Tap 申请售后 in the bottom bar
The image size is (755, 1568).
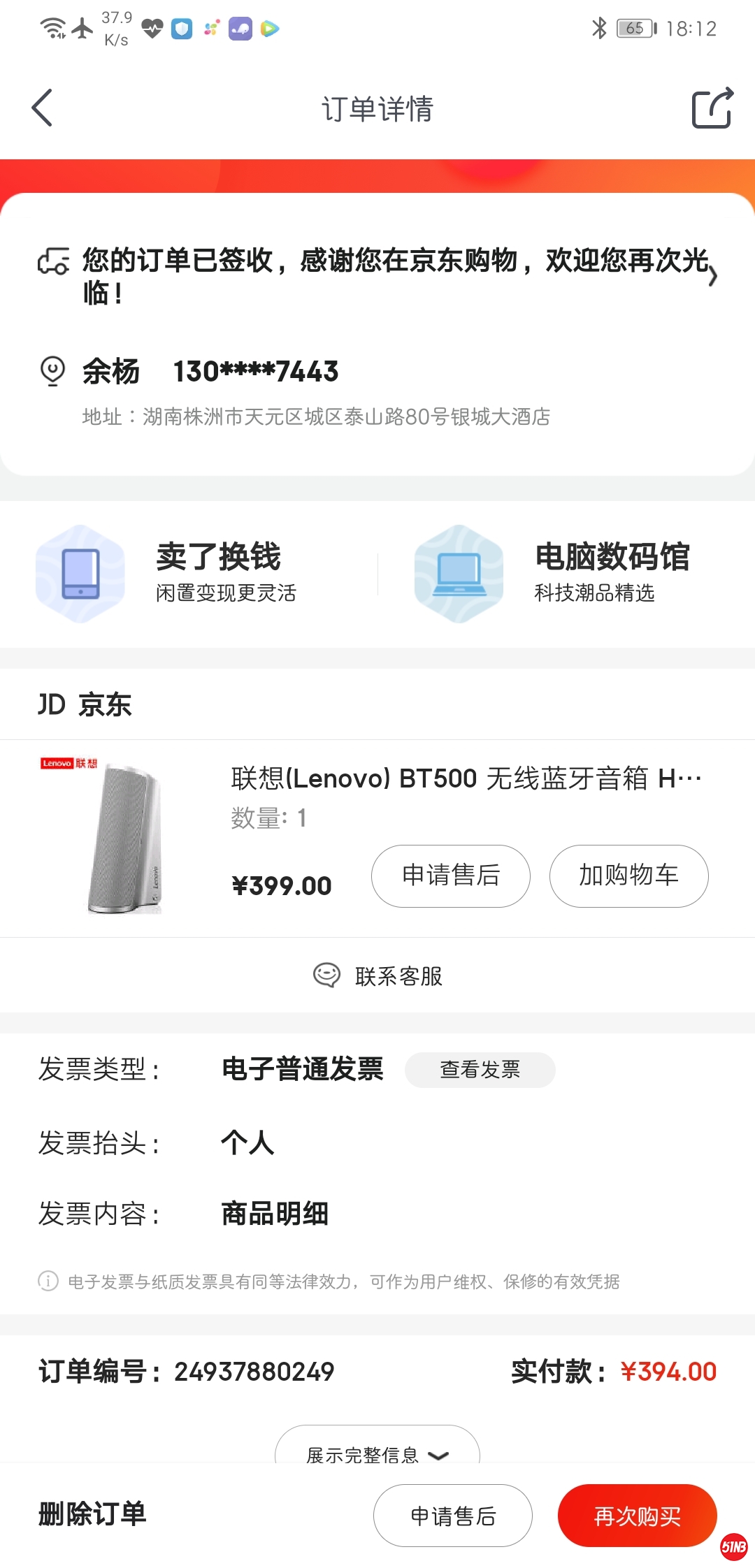(x=452, y=1516)
